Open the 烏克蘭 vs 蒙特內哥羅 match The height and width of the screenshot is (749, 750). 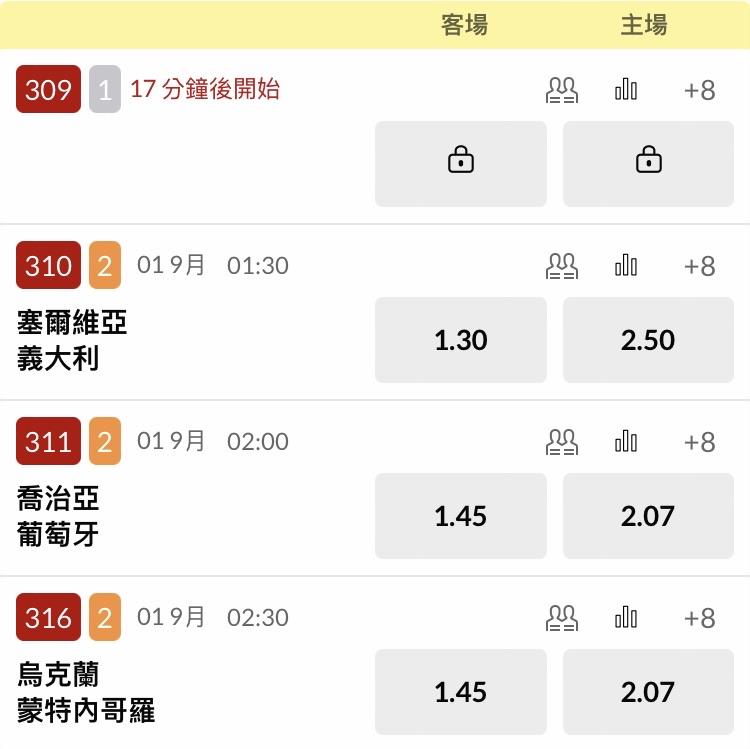(86, 692)
